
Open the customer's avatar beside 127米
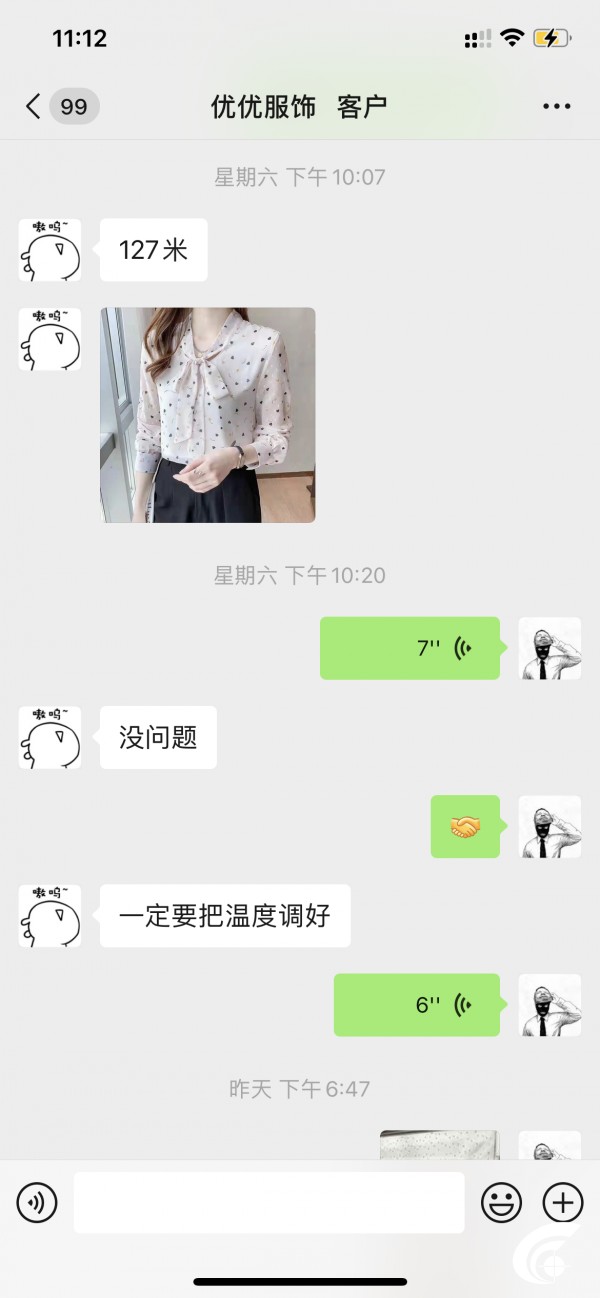[x=50, y=250]
